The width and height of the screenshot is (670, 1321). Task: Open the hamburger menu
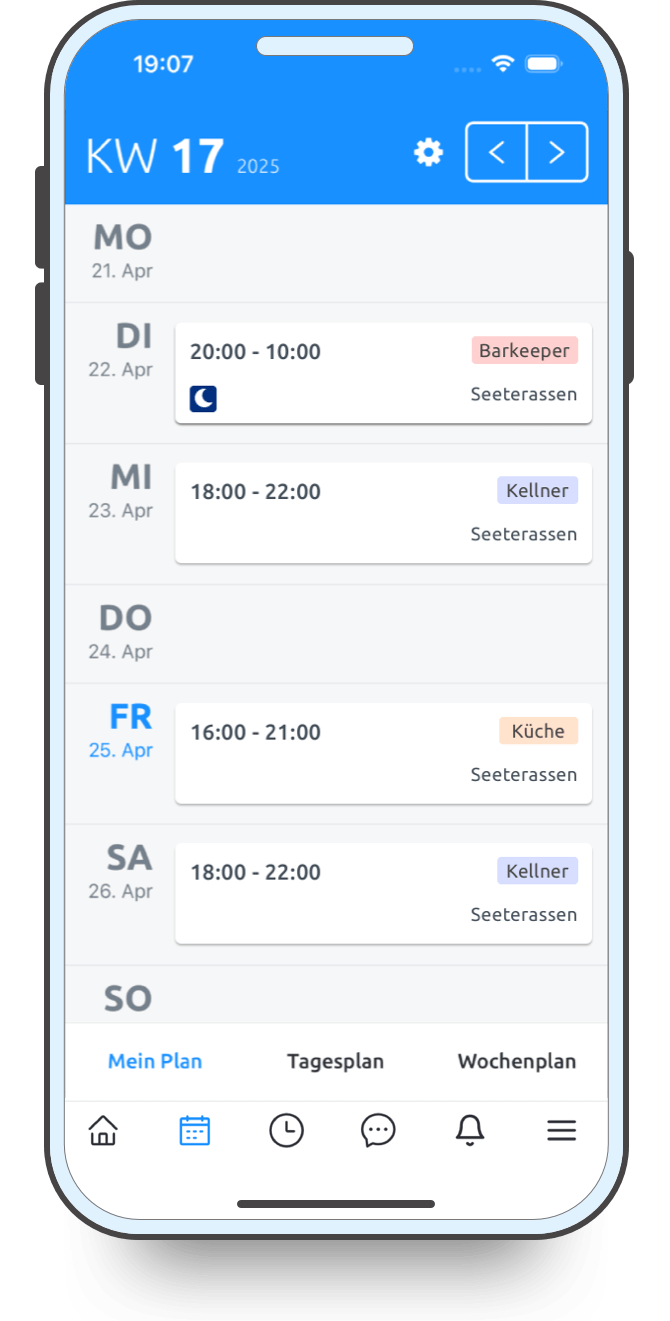coord(561,1130)
